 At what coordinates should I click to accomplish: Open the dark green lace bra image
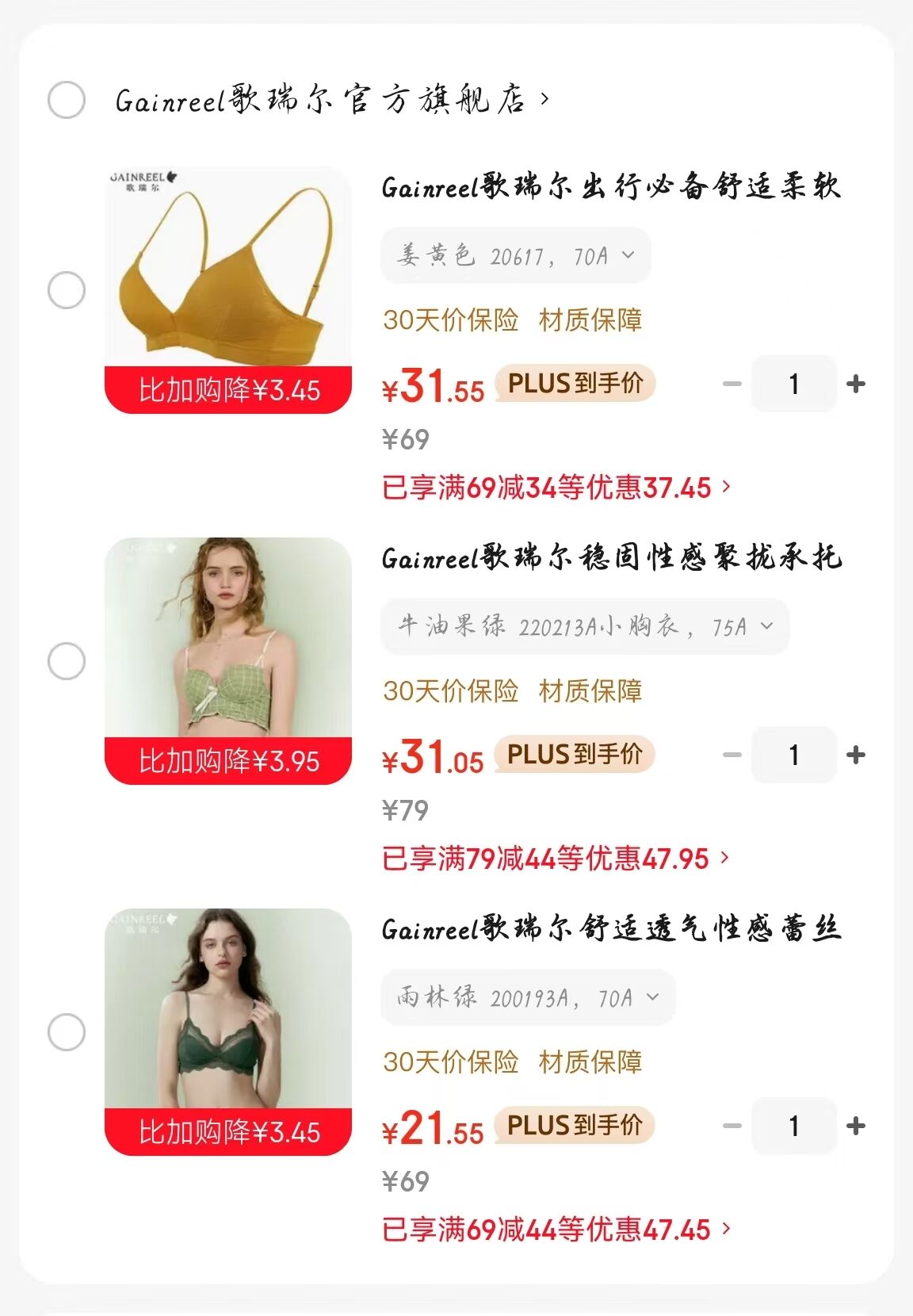pos(228,1010)
